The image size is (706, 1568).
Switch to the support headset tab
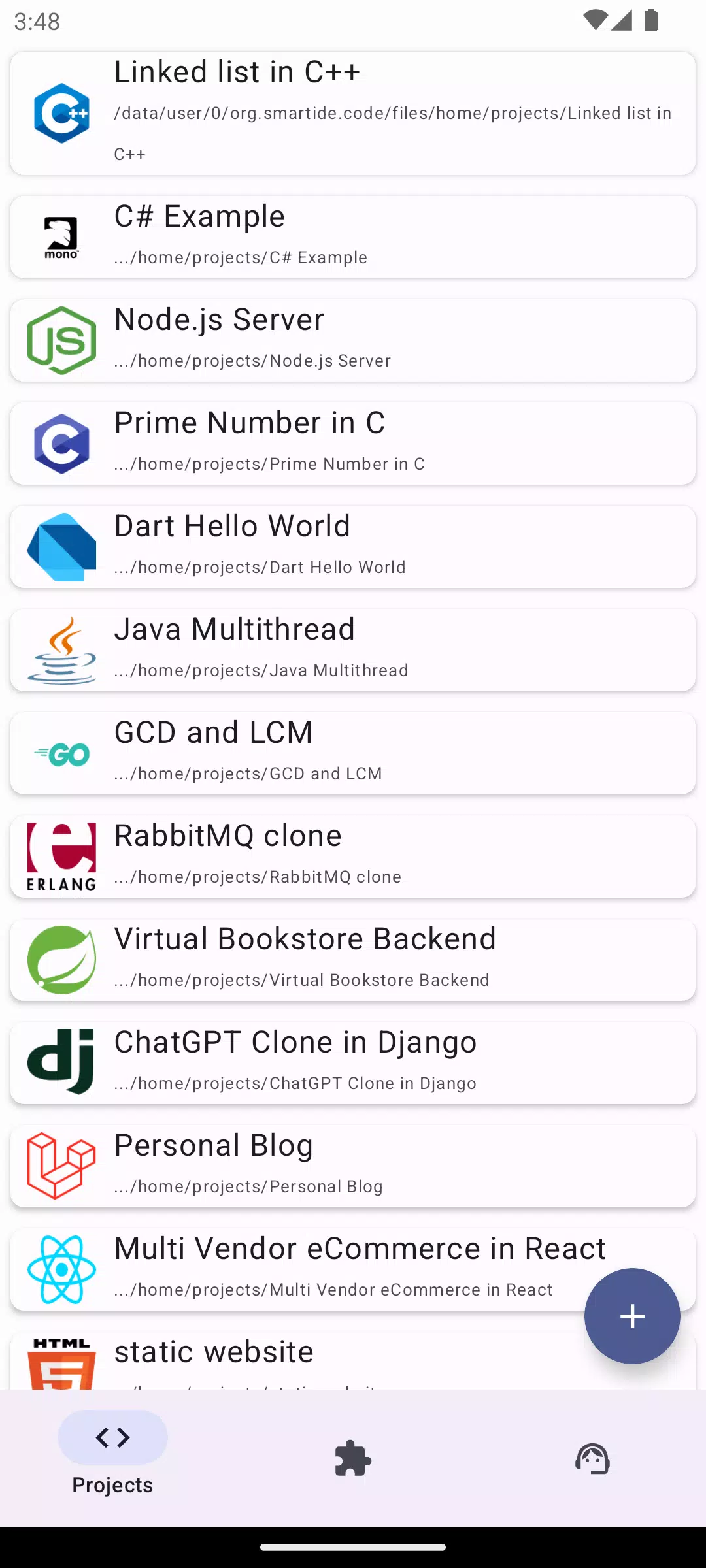(x=593, y=1458)
